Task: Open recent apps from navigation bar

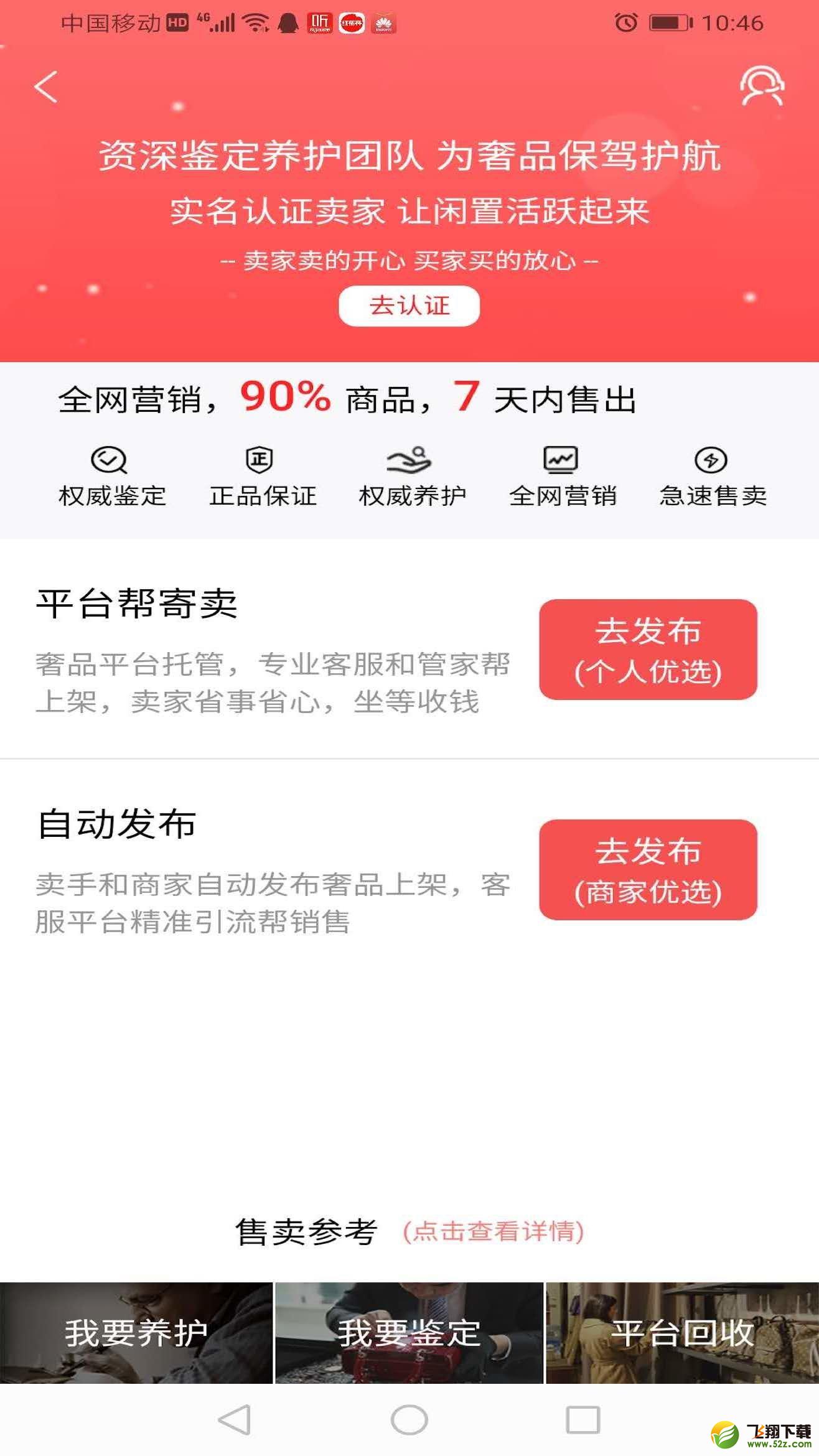Action: click(583, 1421)
